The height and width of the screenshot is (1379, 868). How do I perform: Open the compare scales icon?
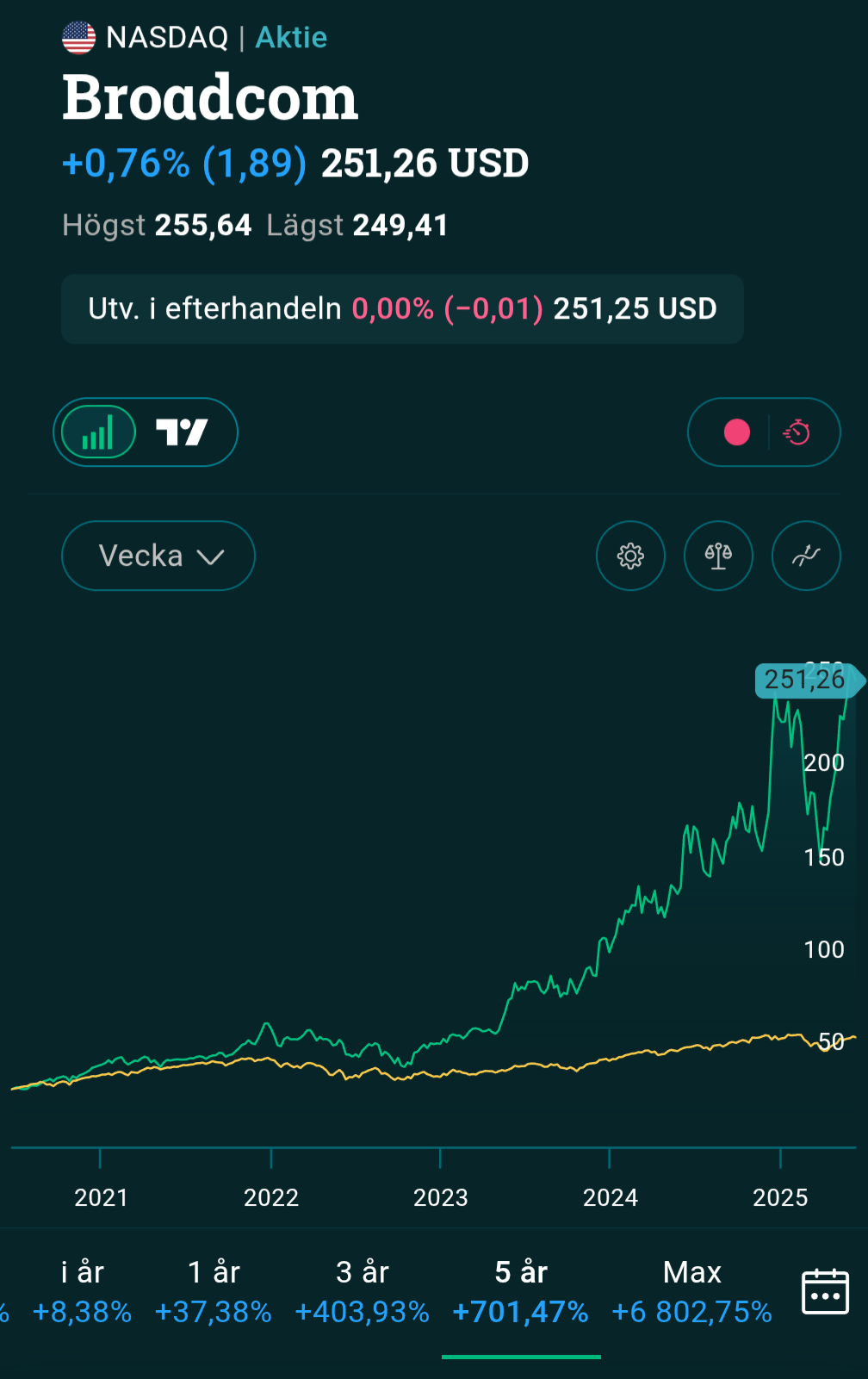pos(718,556)
